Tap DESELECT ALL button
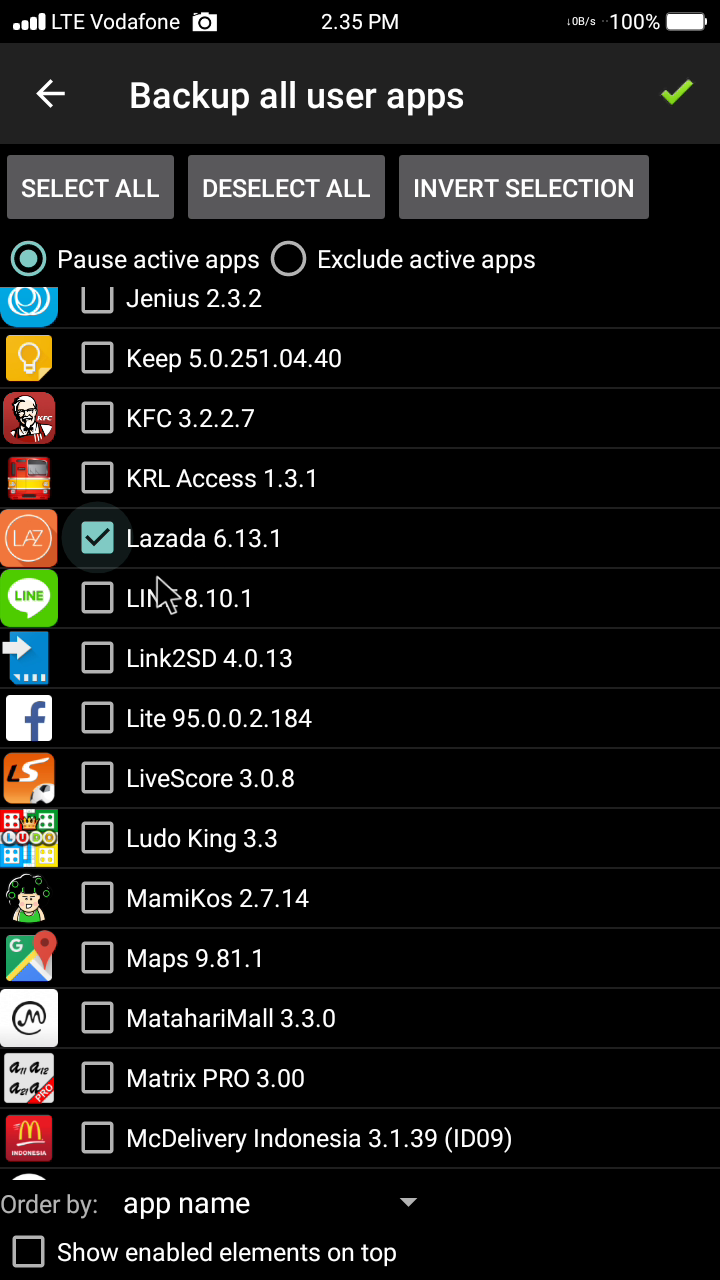This screenshot has width=720, height=1280. [286, 188]
